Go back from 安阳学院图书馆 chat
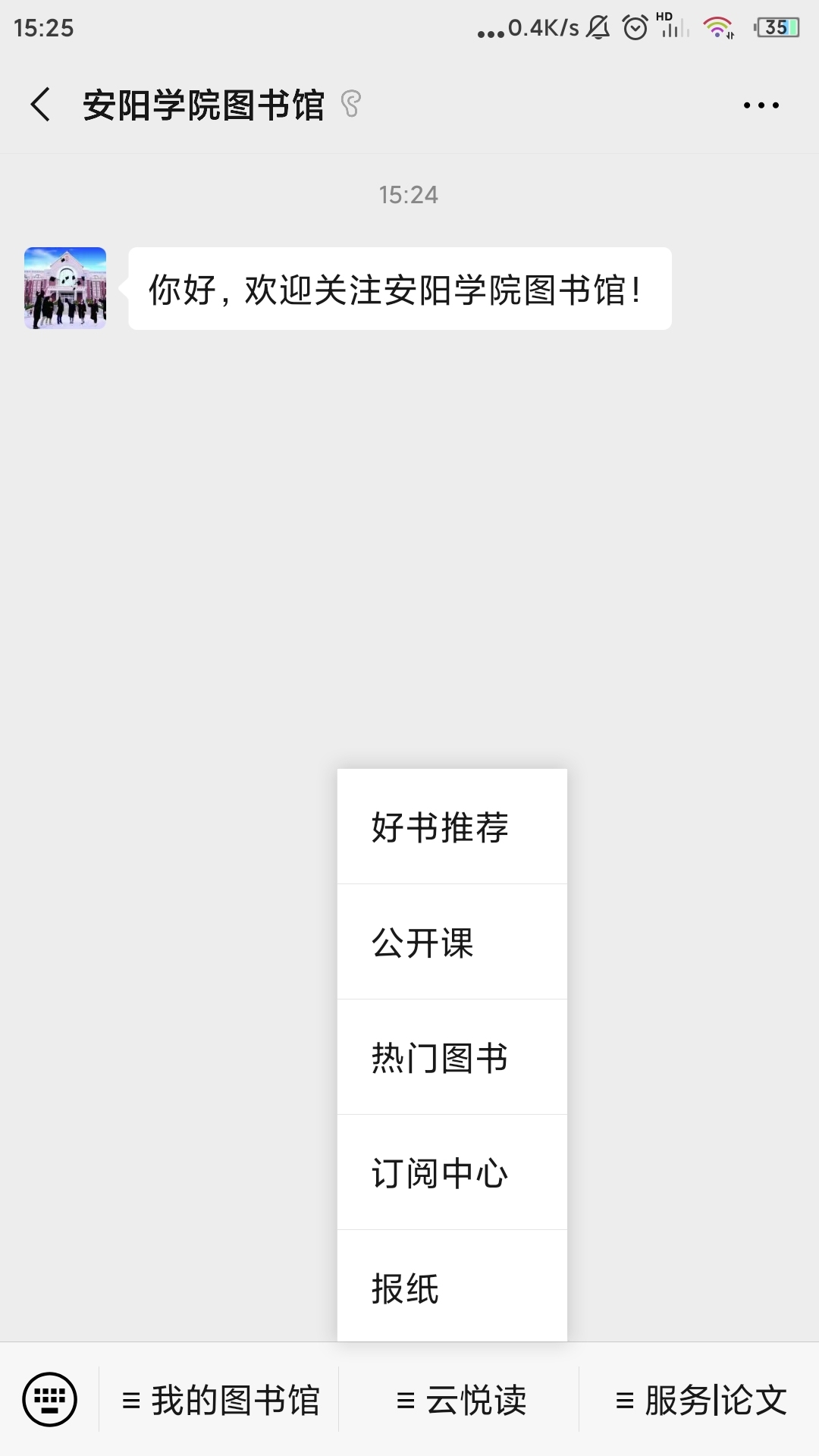The image size is (819, 1456). 41,105
